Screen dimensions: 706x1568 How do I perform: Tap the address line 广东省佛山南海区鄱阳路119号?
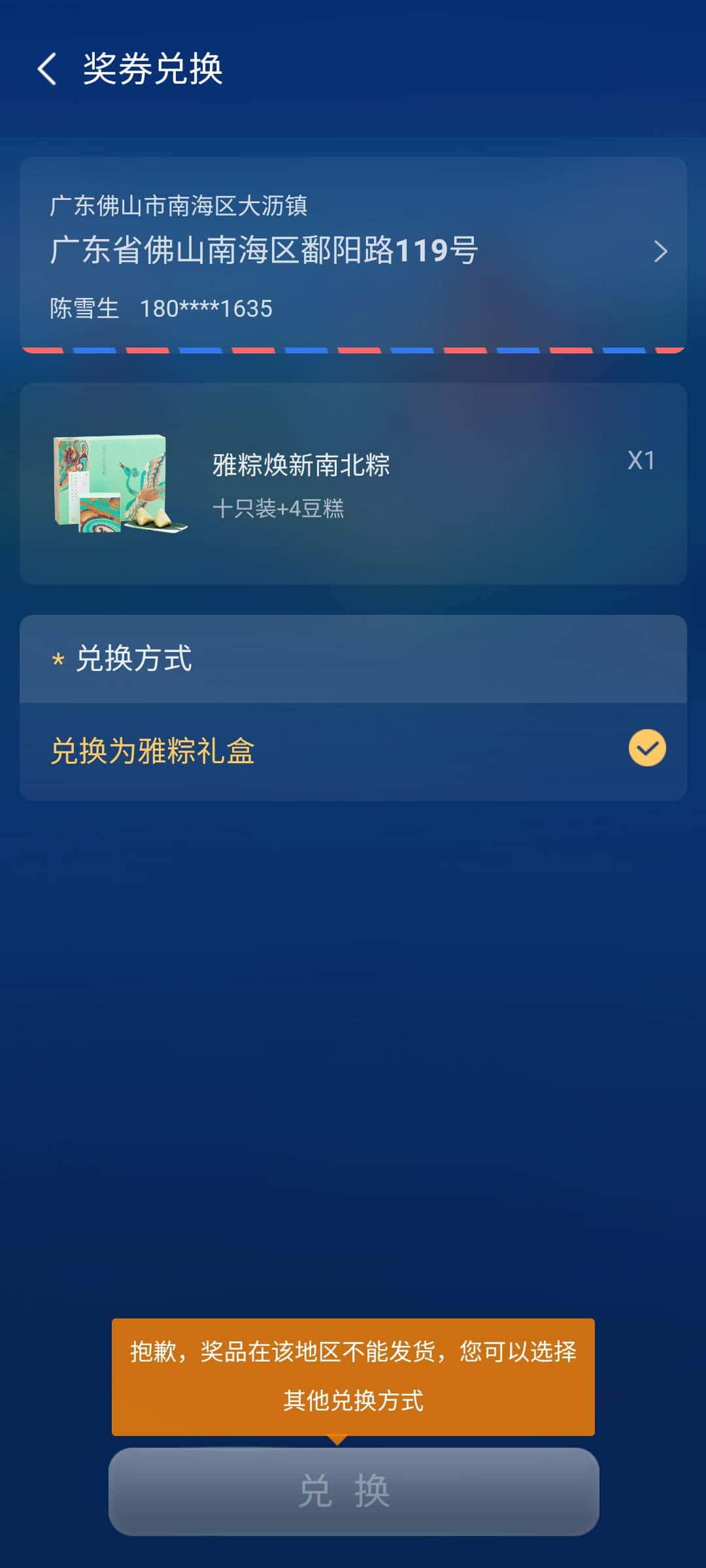click(265, 249)
